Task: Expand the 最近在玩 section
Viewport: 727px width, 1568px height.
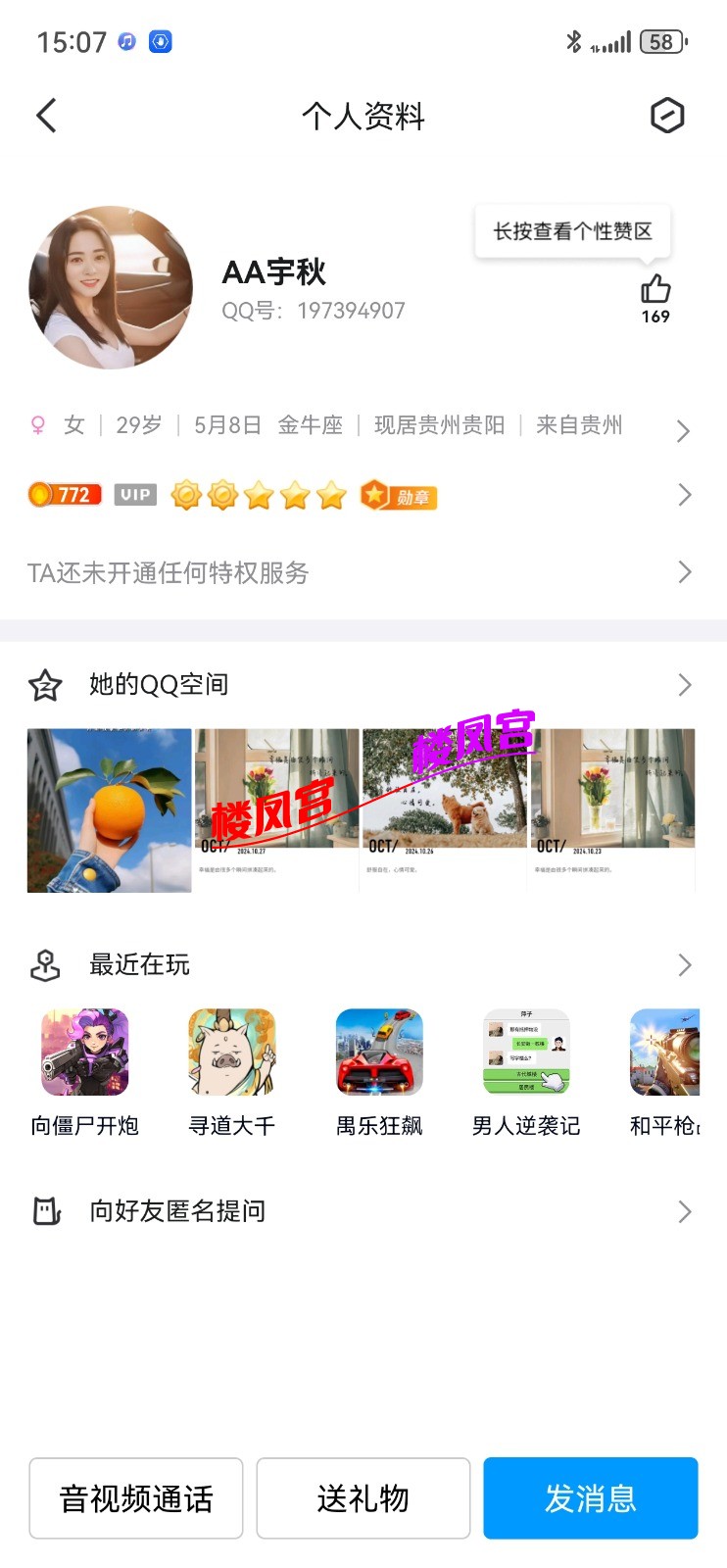Action: (x=684, y=965)
